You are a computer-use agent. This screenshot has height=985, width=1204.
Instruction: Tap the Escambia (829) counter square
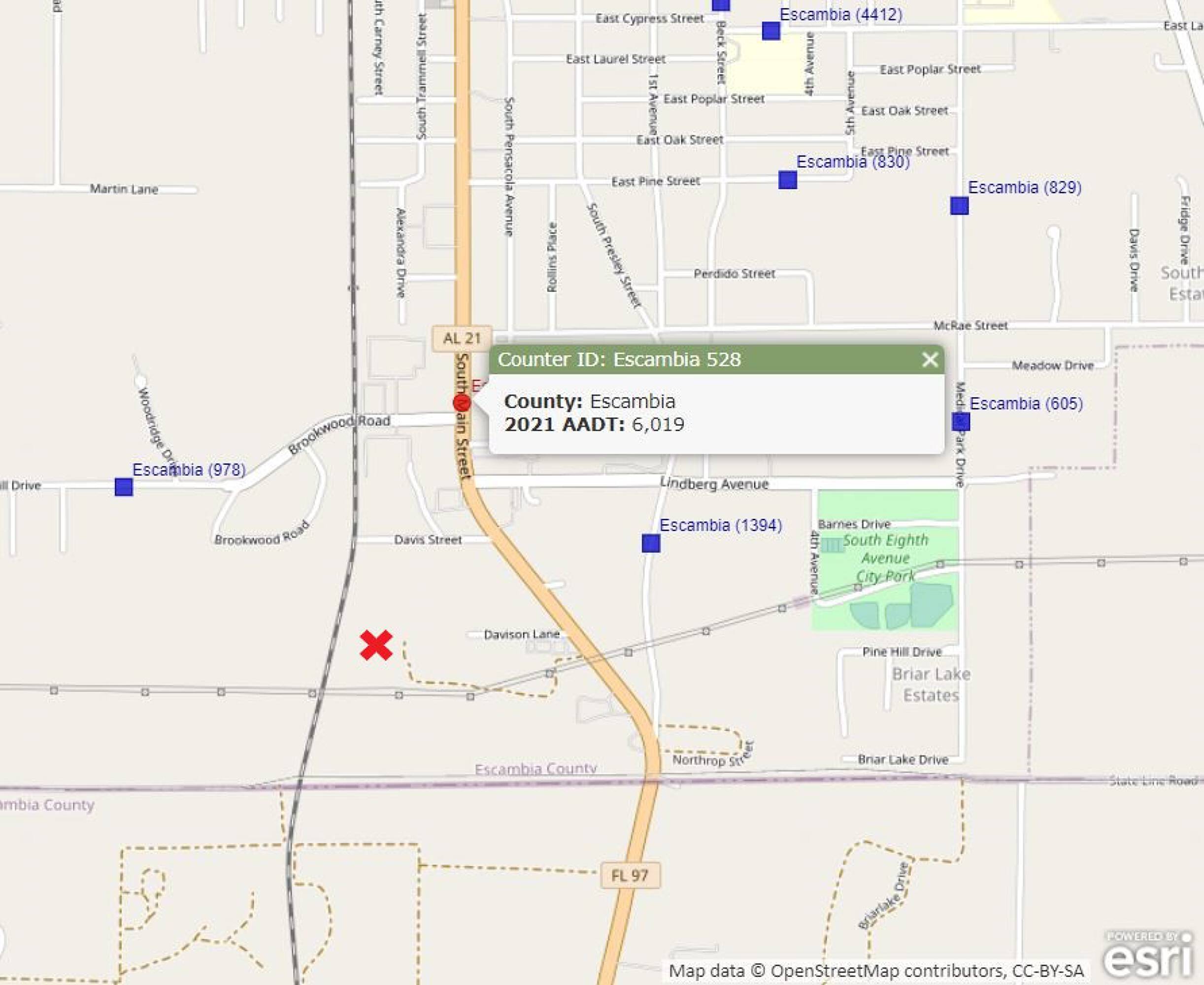[x=960, y=205]
